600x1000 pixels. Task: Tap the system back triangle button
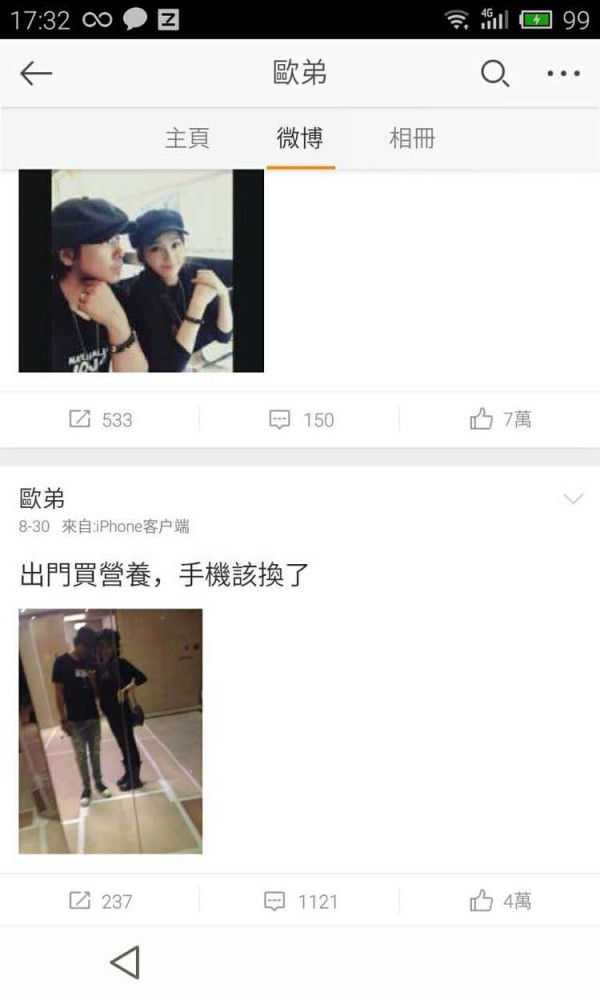(126, 962)
